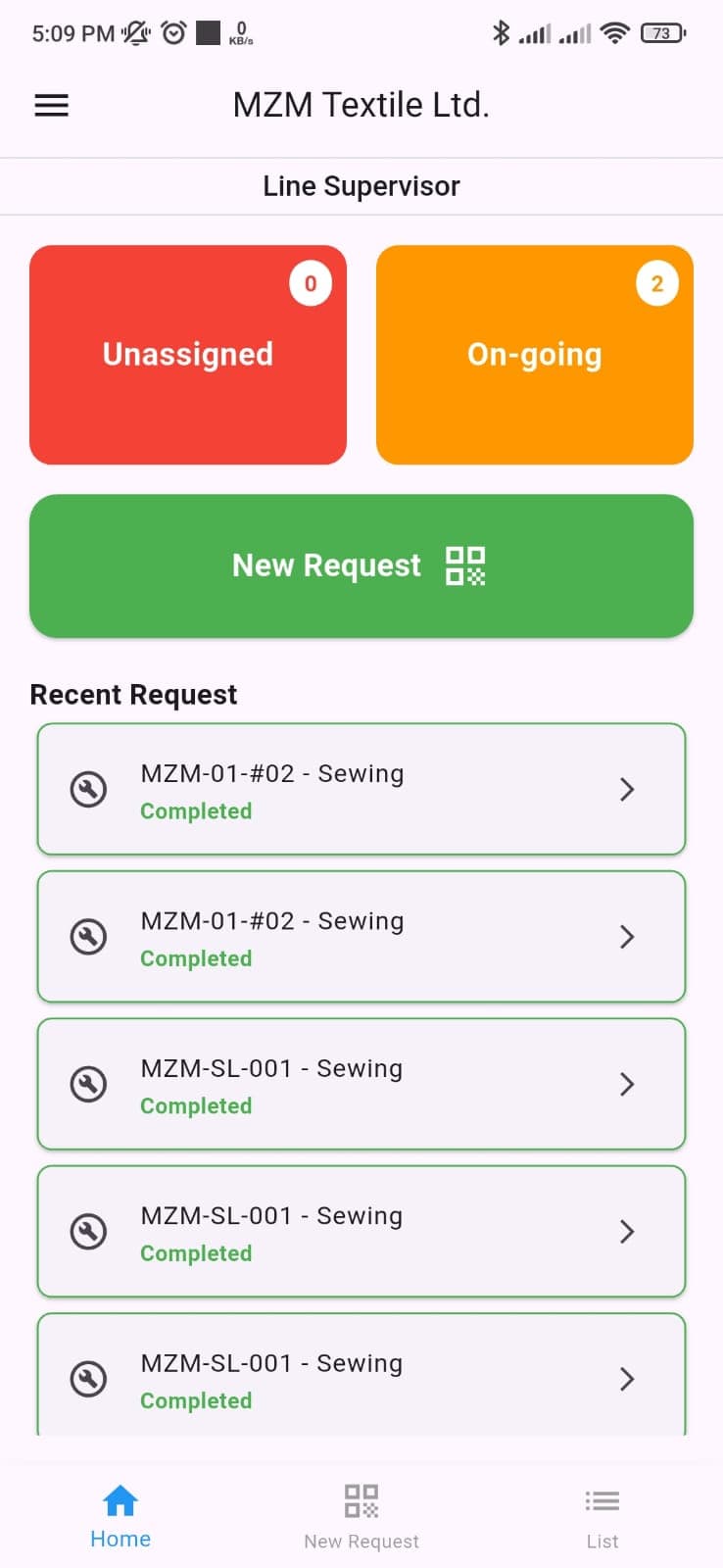The image size is (723, 1568).
Task: Tap the wrench icon on the last MZM-SL-001 request
Action: (x=88, y=1379)
